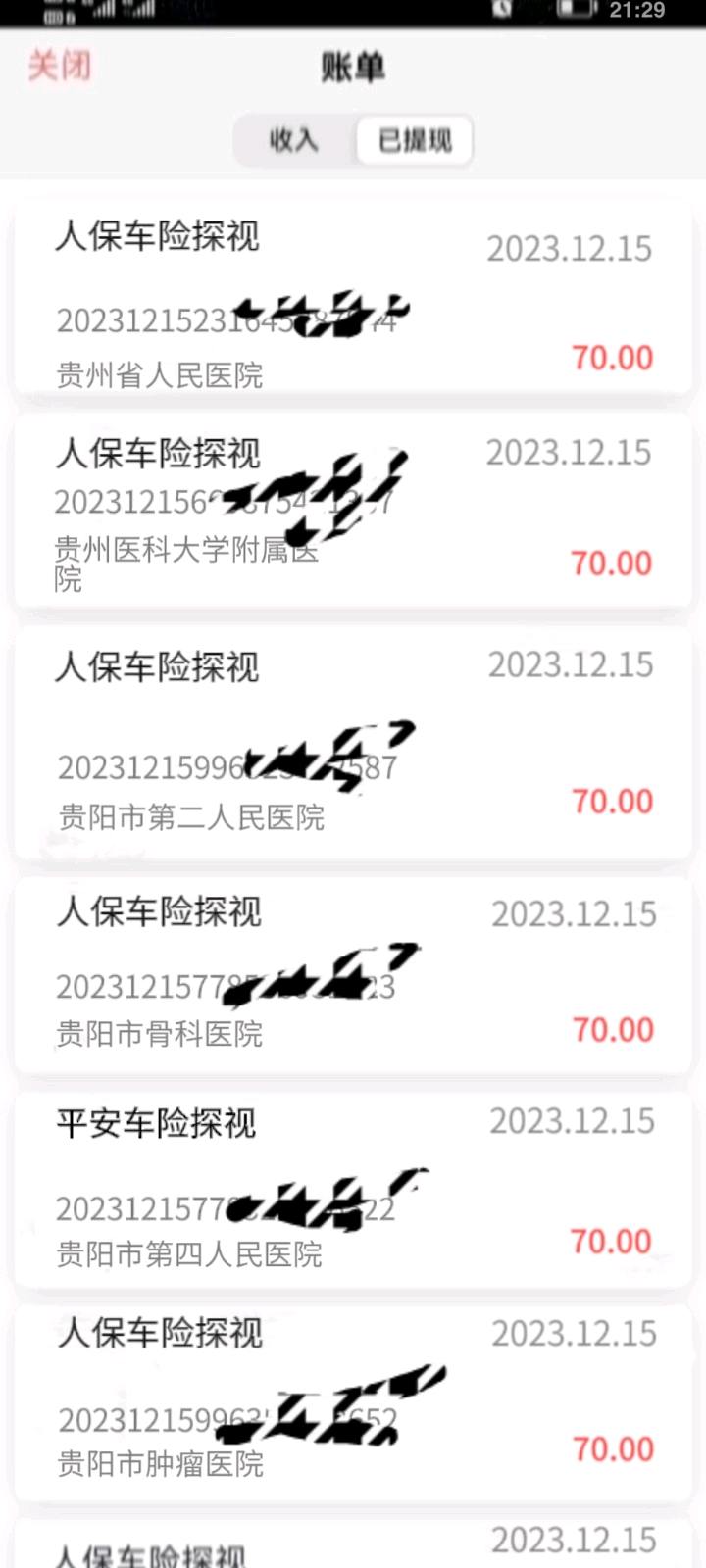Image resolution: width=706 pixels, height=1568 pixels.
Task: Select the 已提现 tab
Action: (415, 141)
